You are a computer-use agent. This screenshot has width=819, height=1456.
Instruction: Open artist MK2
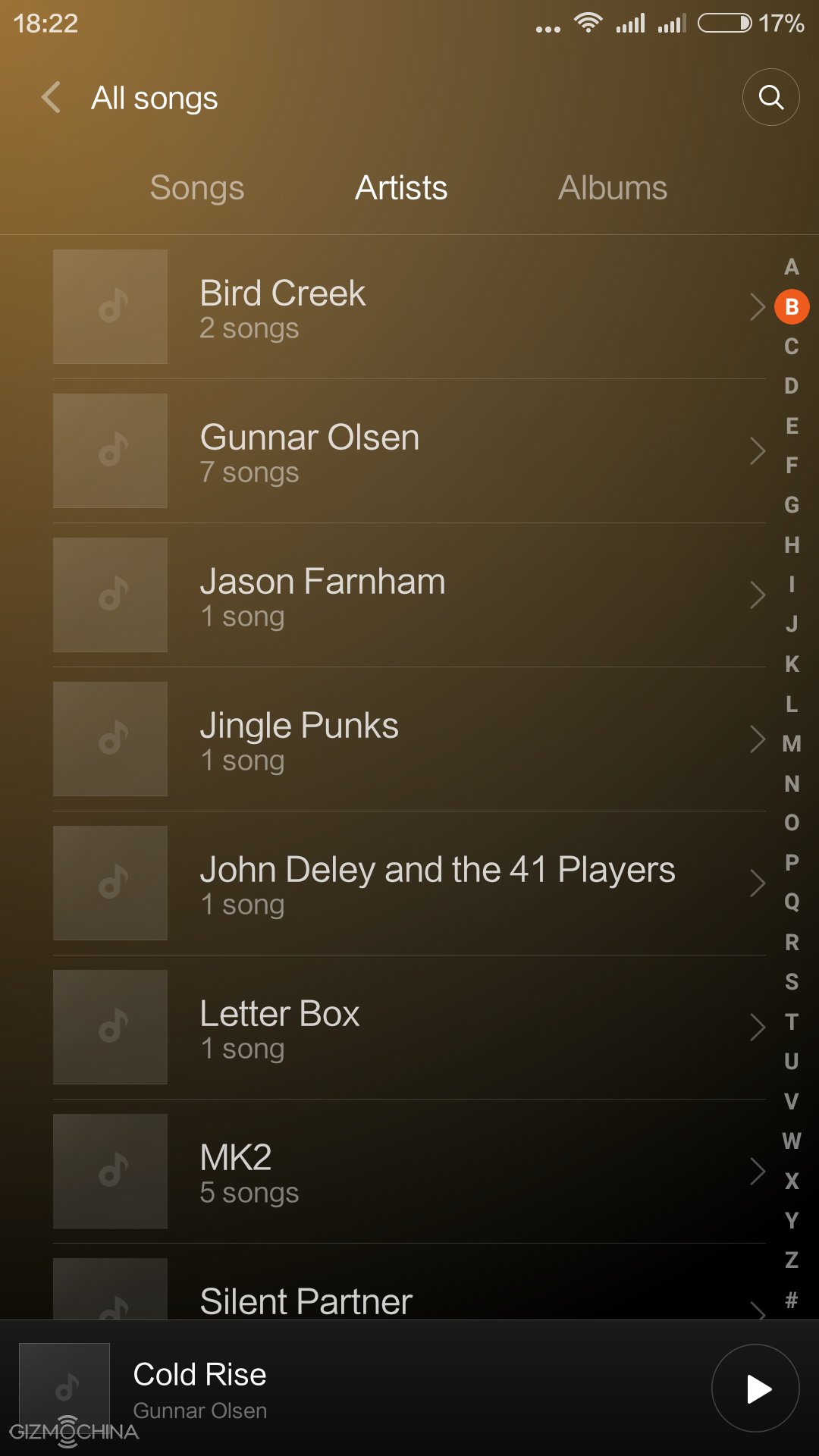pos(409,1172)
